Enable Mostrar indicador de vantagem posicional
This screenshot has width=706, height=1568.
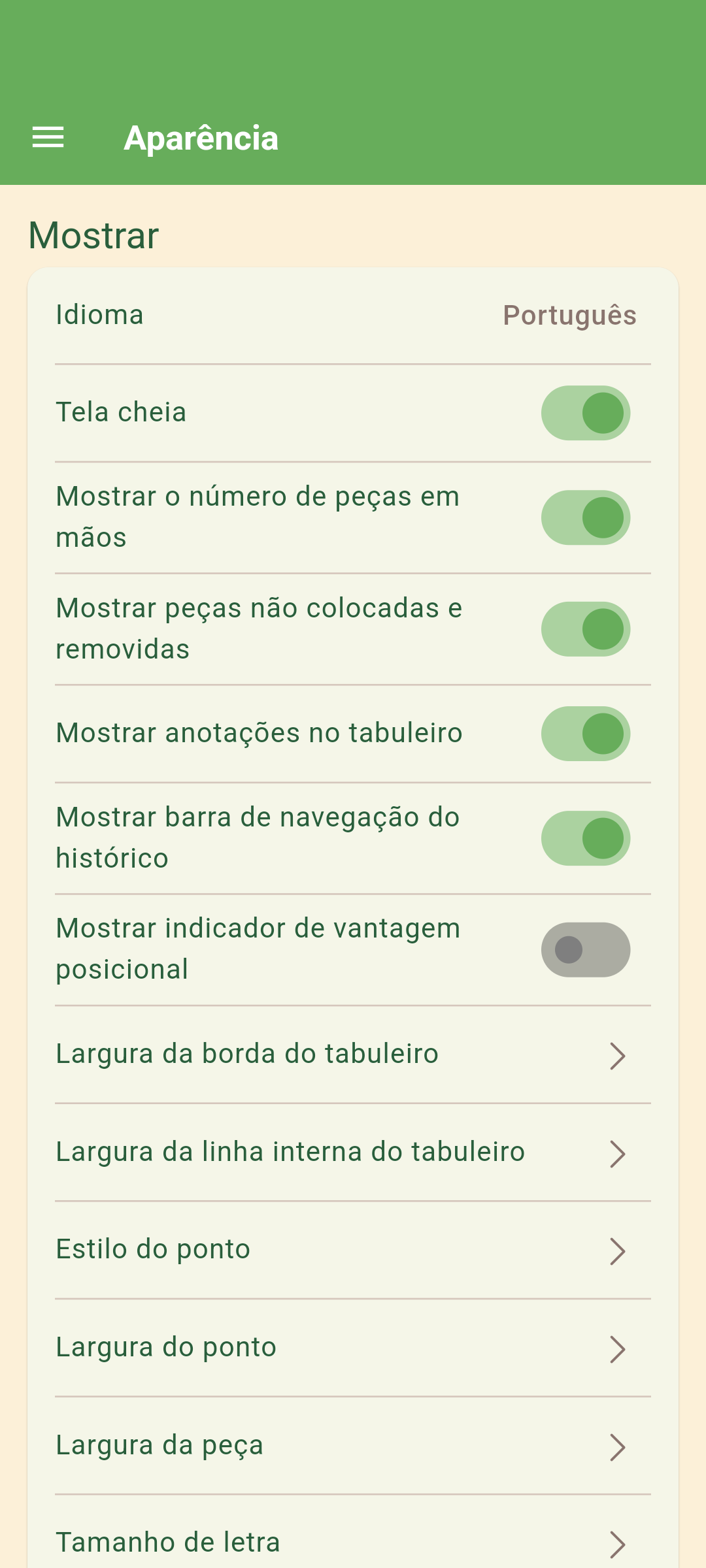click(585, 949)
